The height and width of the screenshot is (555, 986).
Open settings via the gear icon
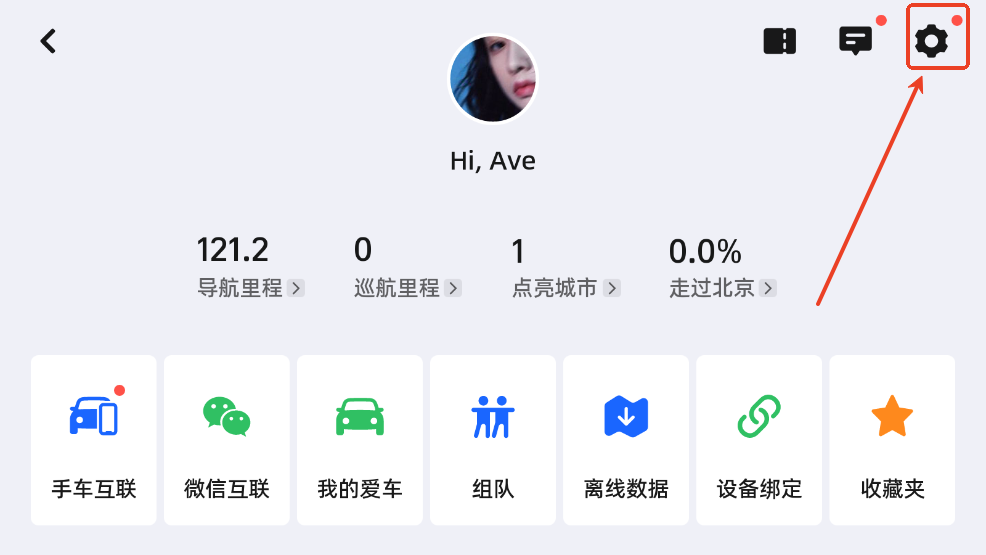tap(932, 41)
